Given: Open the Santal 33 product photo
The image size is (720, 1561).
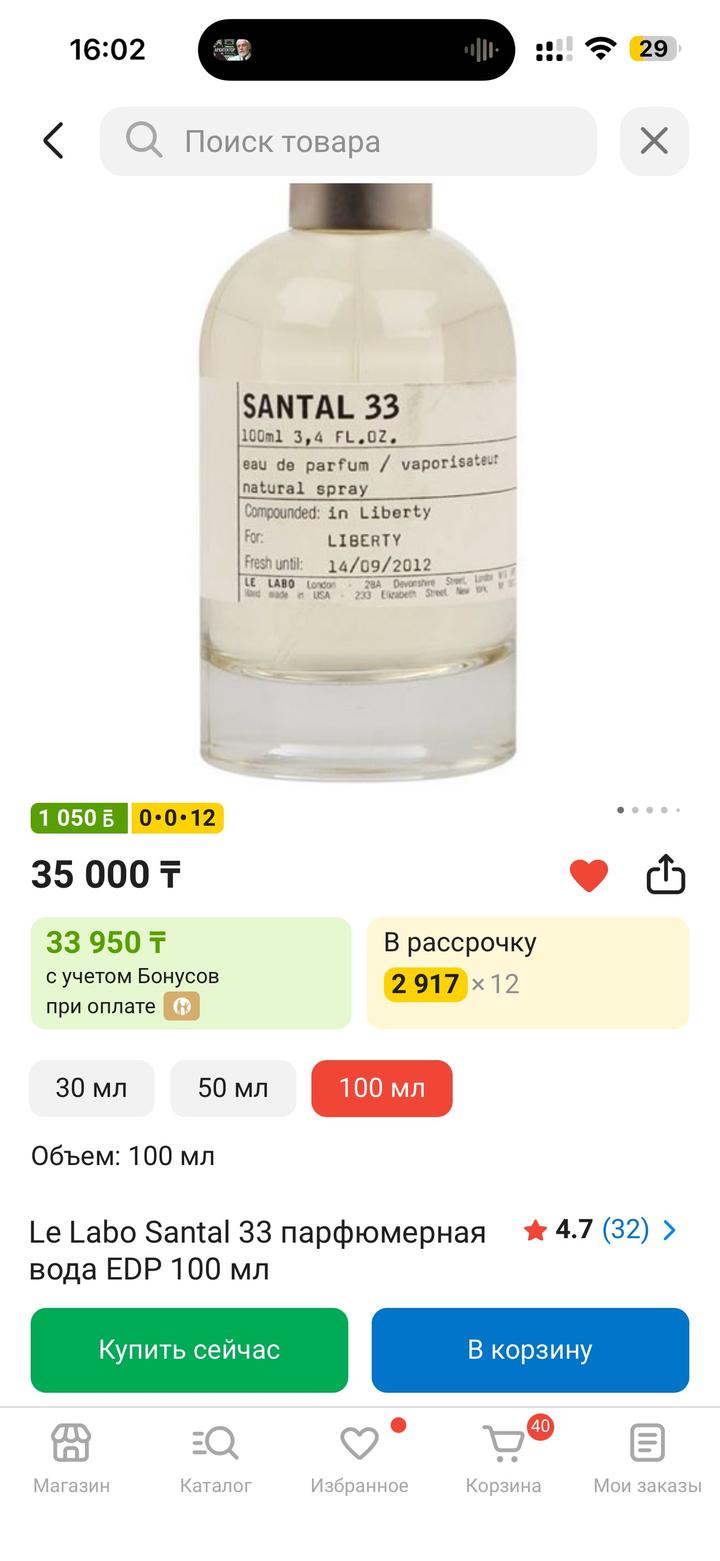Looking at the screenshot, I should coord(360,480).
